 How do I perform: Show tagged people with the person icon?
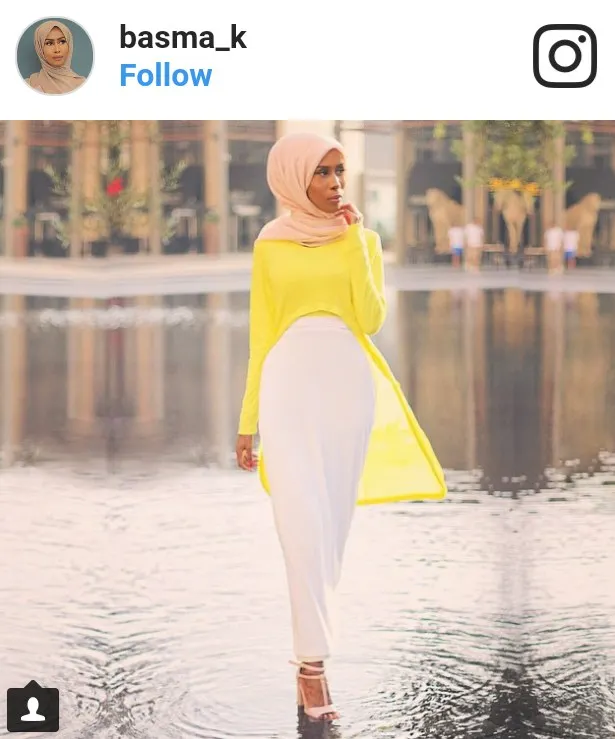tap(33, 709)
